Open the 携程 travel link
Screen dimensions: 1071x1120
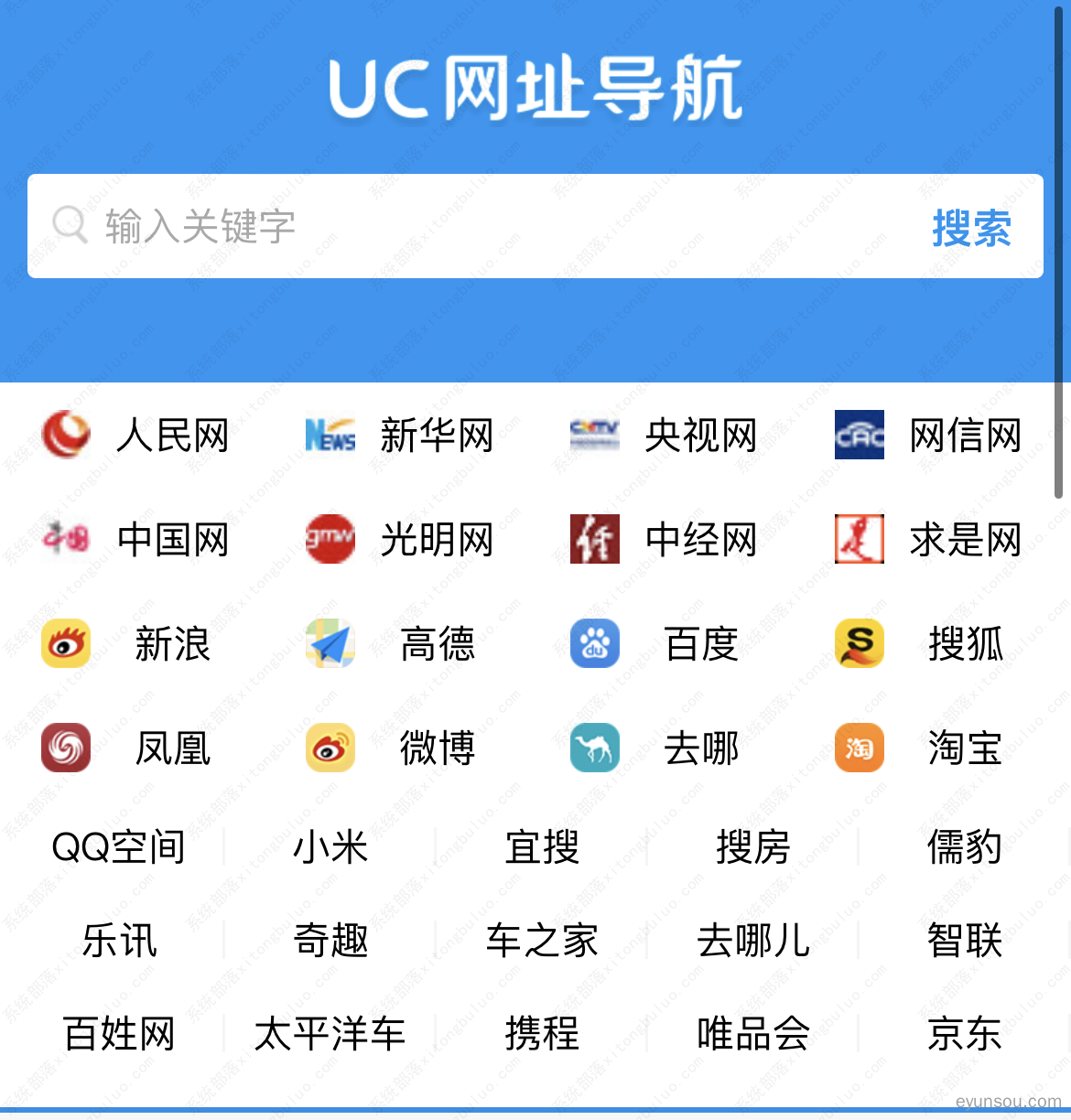click(542, 1034)
